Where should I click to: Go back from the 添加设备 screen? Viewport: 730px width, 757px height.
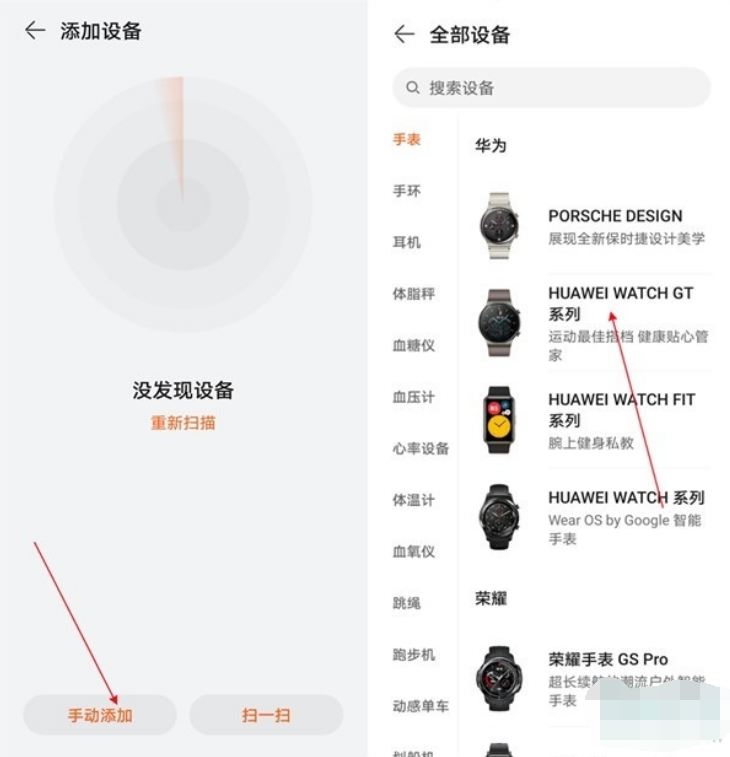[35, 31]
